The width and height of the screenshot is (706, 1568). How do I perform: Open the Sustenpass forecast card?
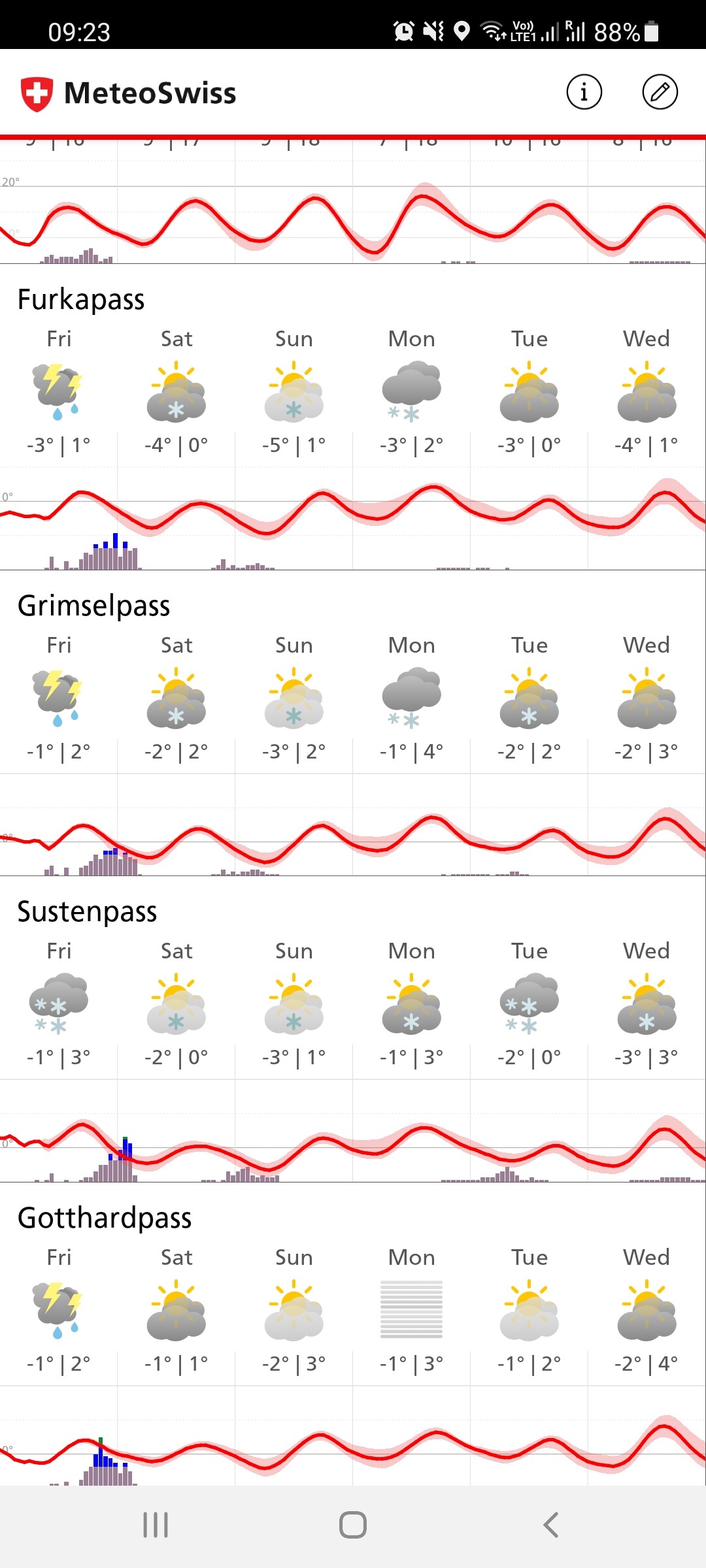87,911
